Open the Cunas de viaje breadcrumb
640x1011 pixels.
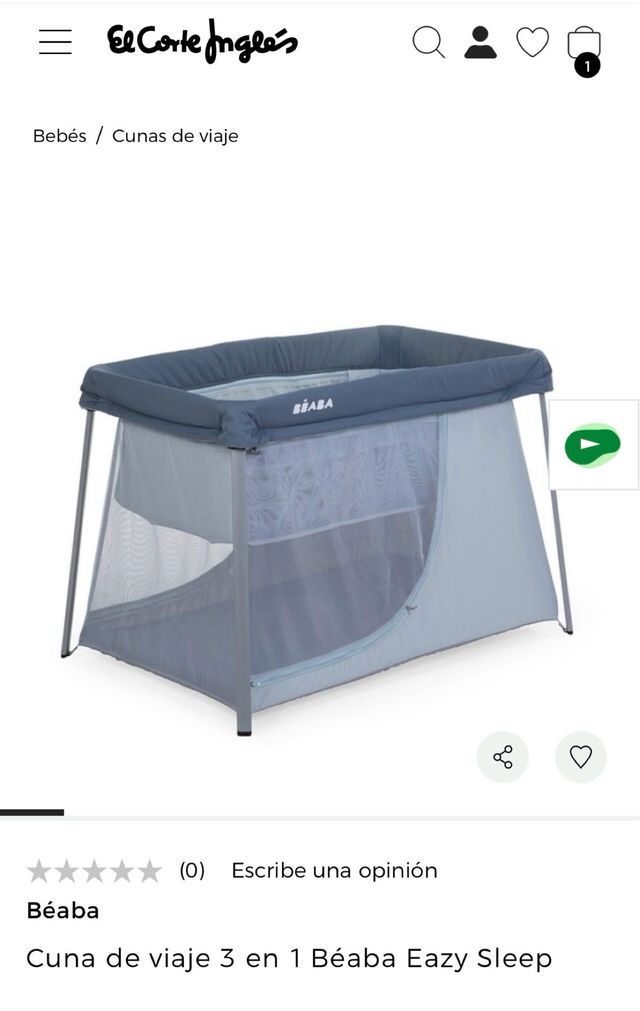(175, 136)
